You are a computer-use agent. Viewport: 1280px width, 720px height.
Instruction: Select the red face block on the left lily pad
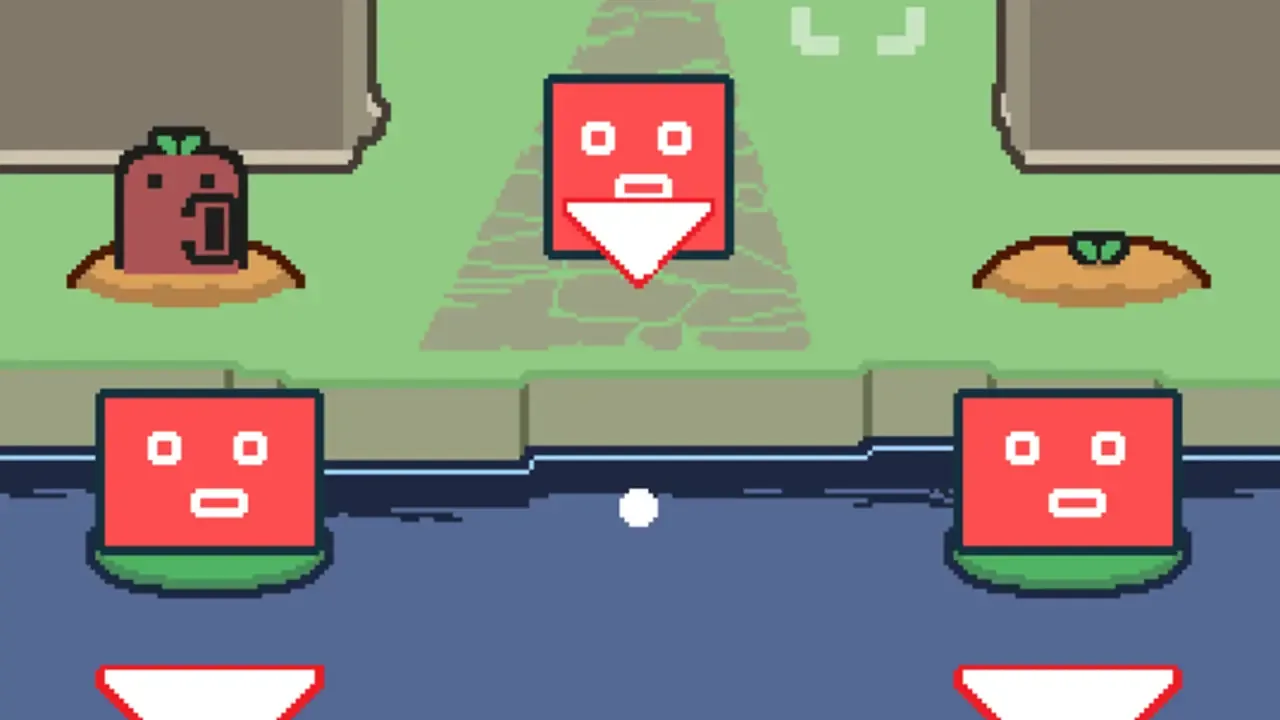tap(209, 471)
